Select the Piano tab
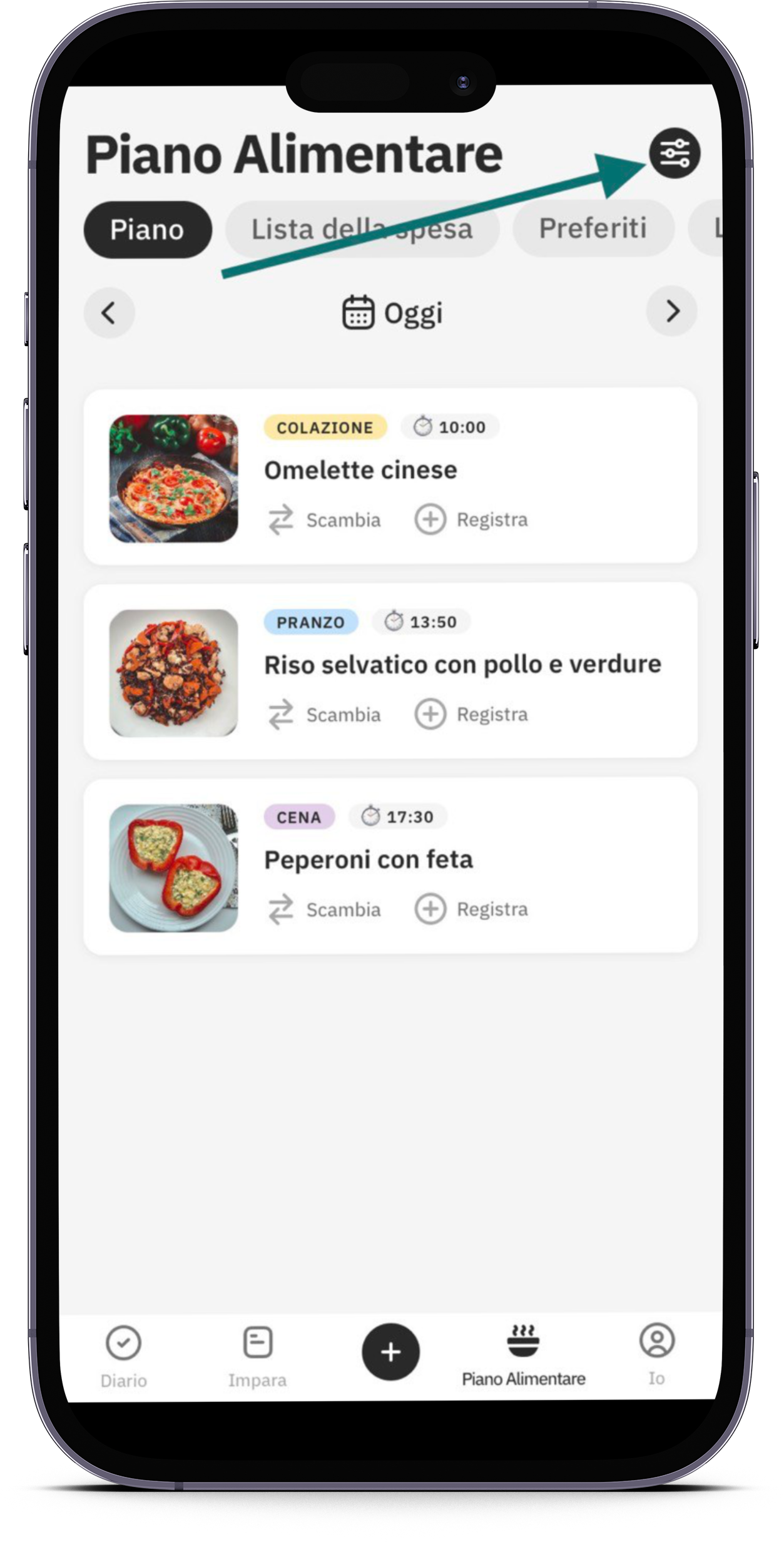Viewport: 784px width, 1542px height. [x=147, y=230]
